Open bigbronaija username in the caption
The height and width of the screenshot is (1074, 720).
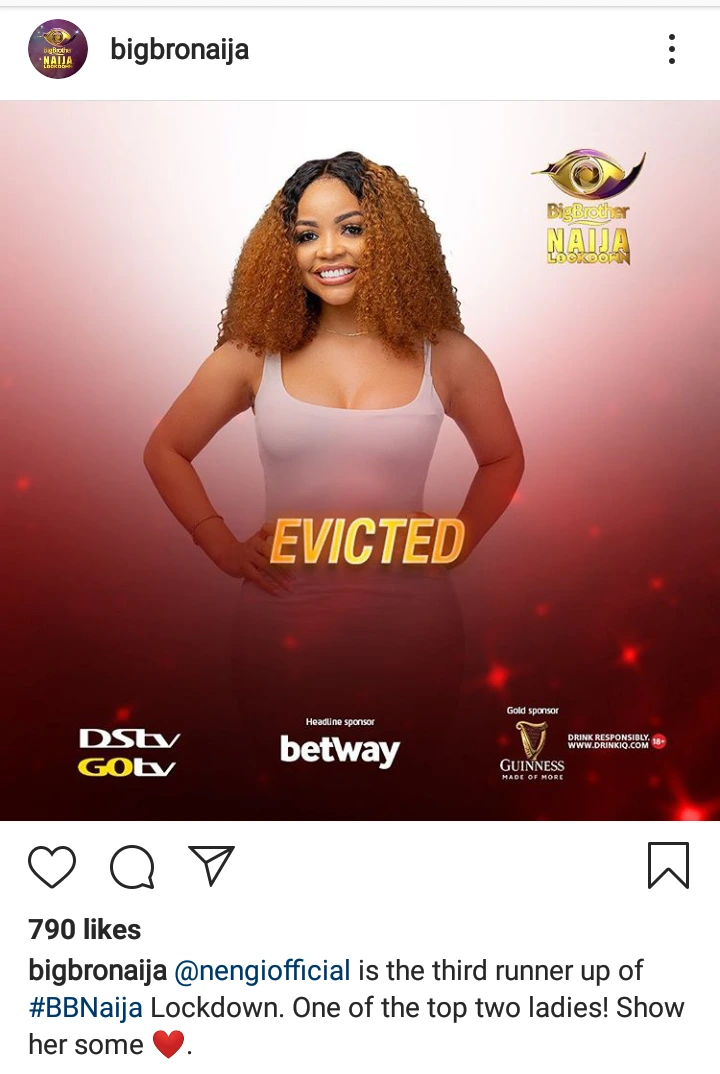(x=97, y=970)
